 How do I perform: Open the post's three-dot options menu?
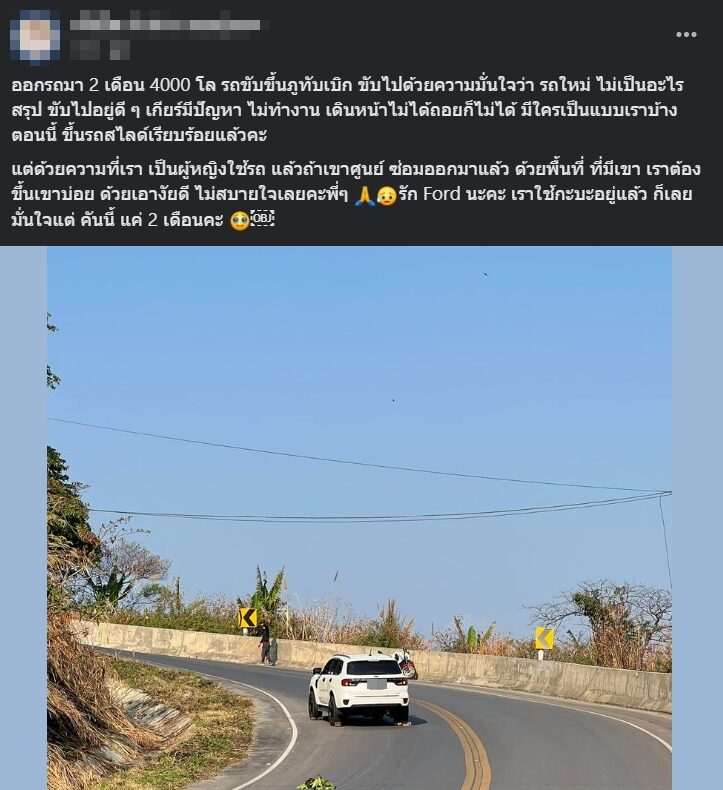(x=686, y=34)
